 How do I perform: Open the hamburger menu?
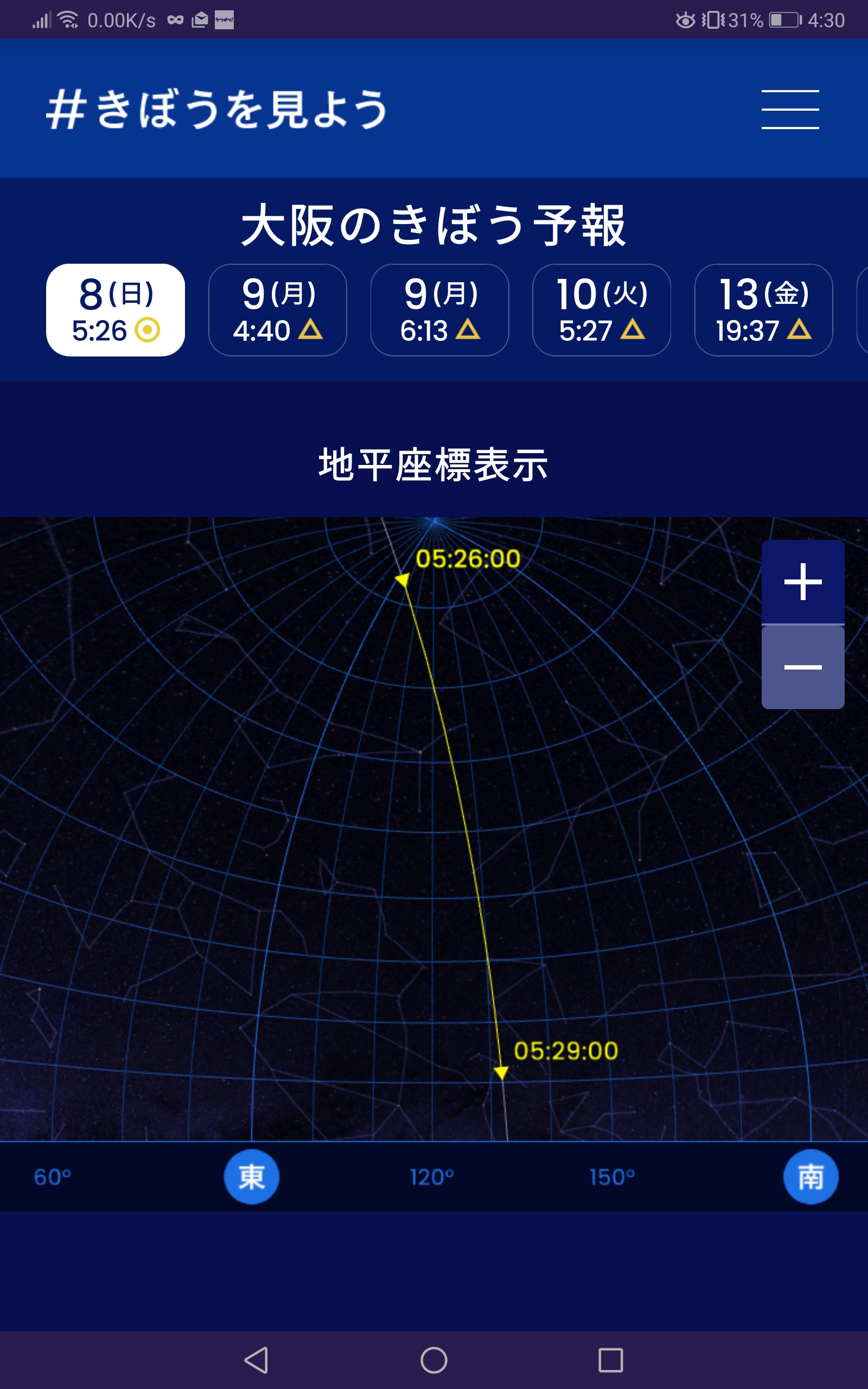(790, 110)
